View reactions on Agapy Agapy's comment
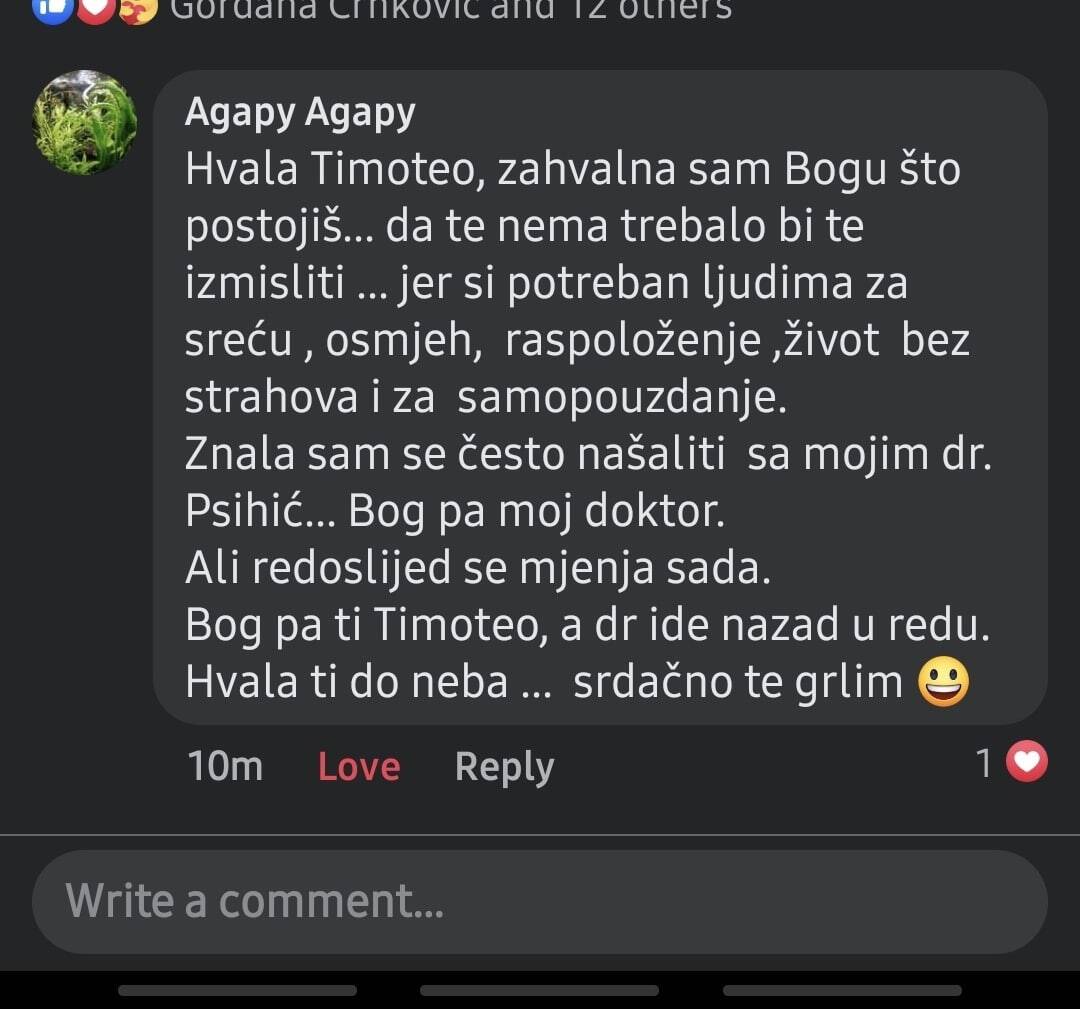The image size is (1080, 1009). pyautogui.click(x=1012, y=764)
